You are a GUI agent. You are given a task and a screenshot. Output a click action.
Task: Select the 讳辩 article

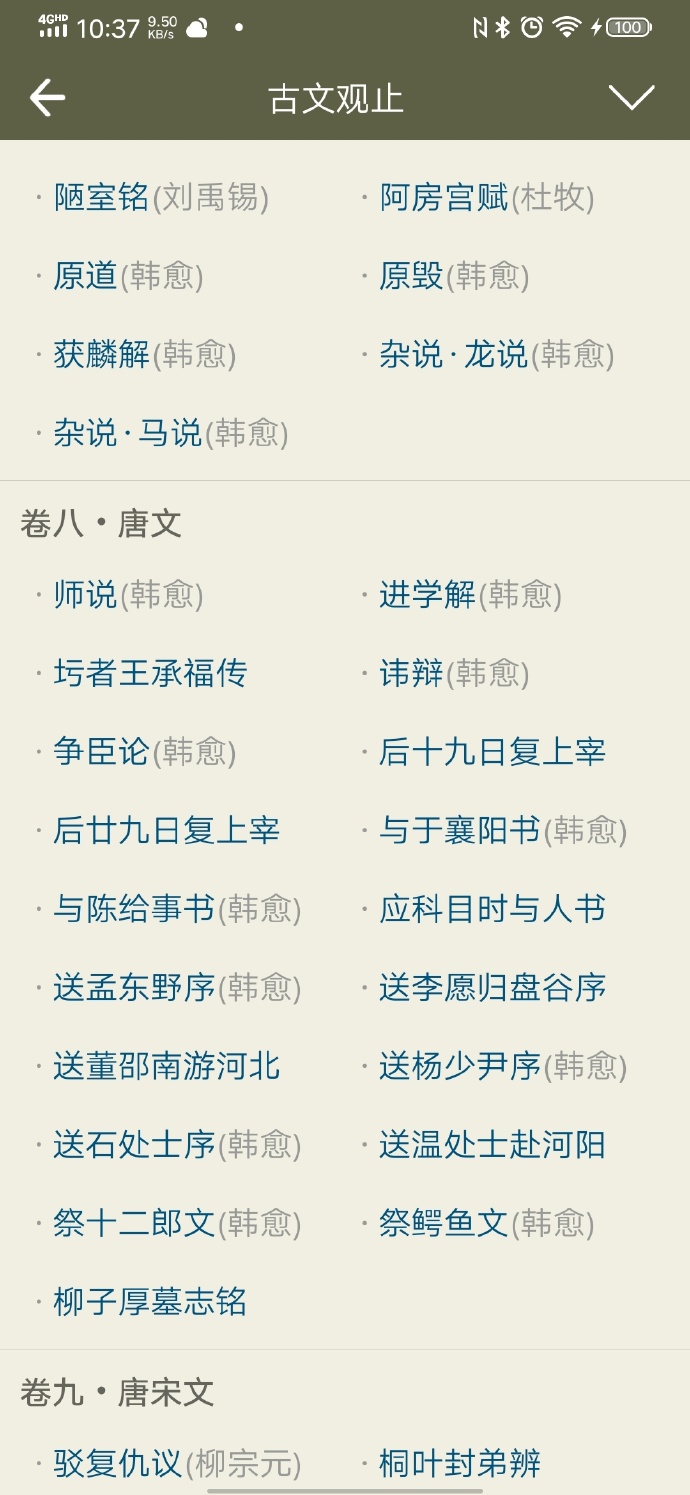point(453,673)
